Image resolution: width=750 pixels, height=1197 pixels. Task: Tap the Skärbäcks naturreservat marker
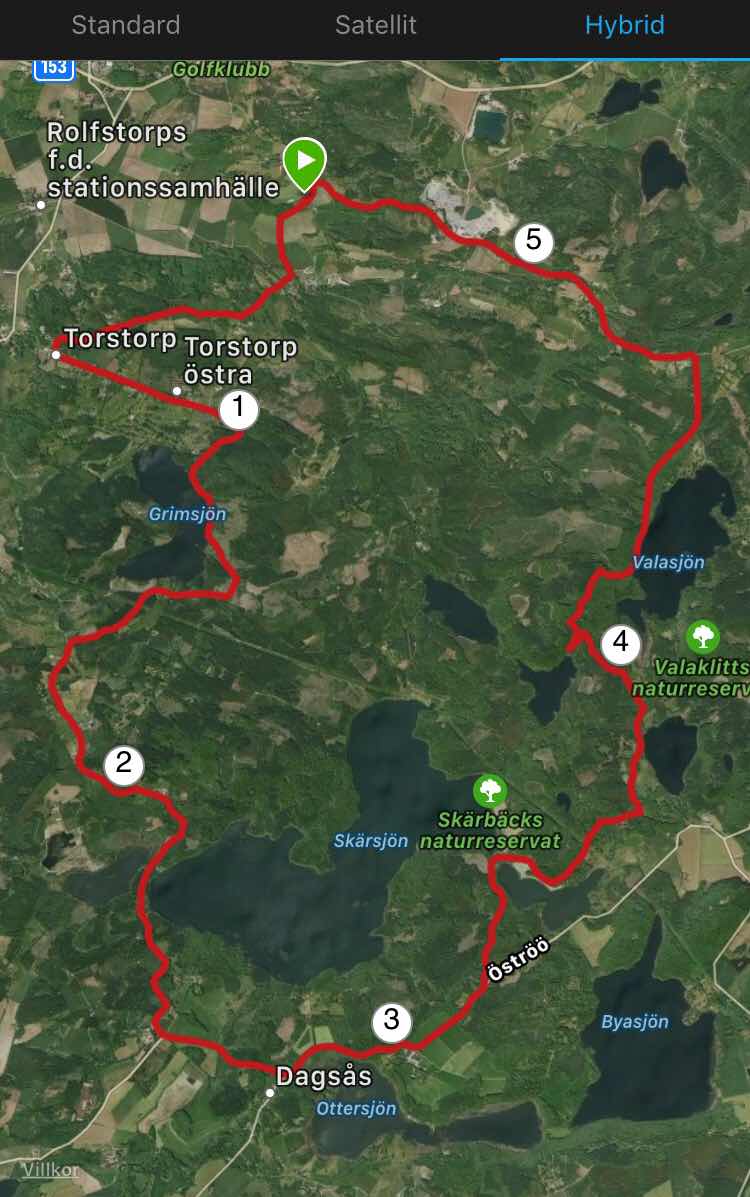489,791
